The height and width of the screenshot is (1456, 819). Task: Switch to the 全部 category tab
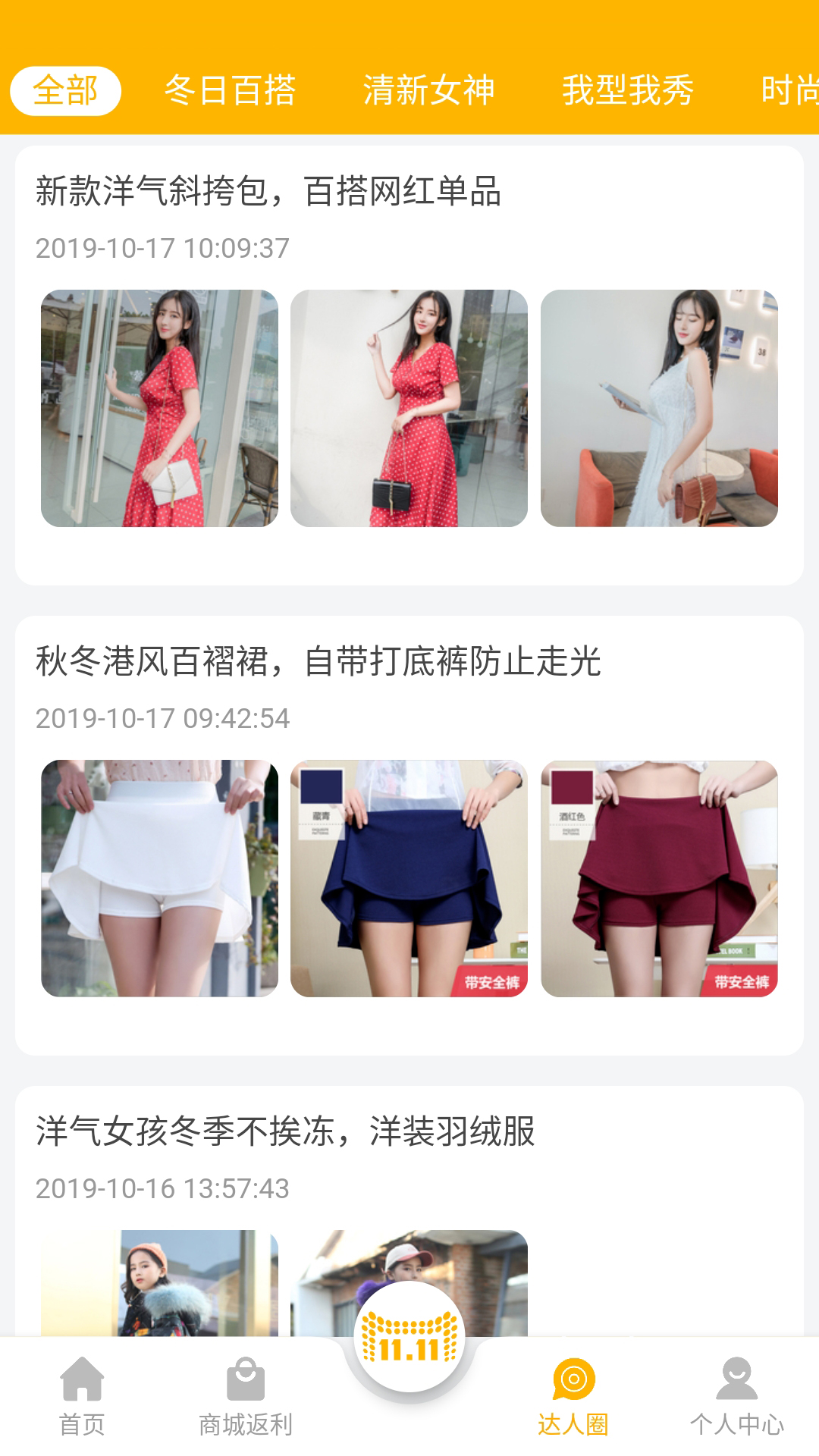point(64,89)
